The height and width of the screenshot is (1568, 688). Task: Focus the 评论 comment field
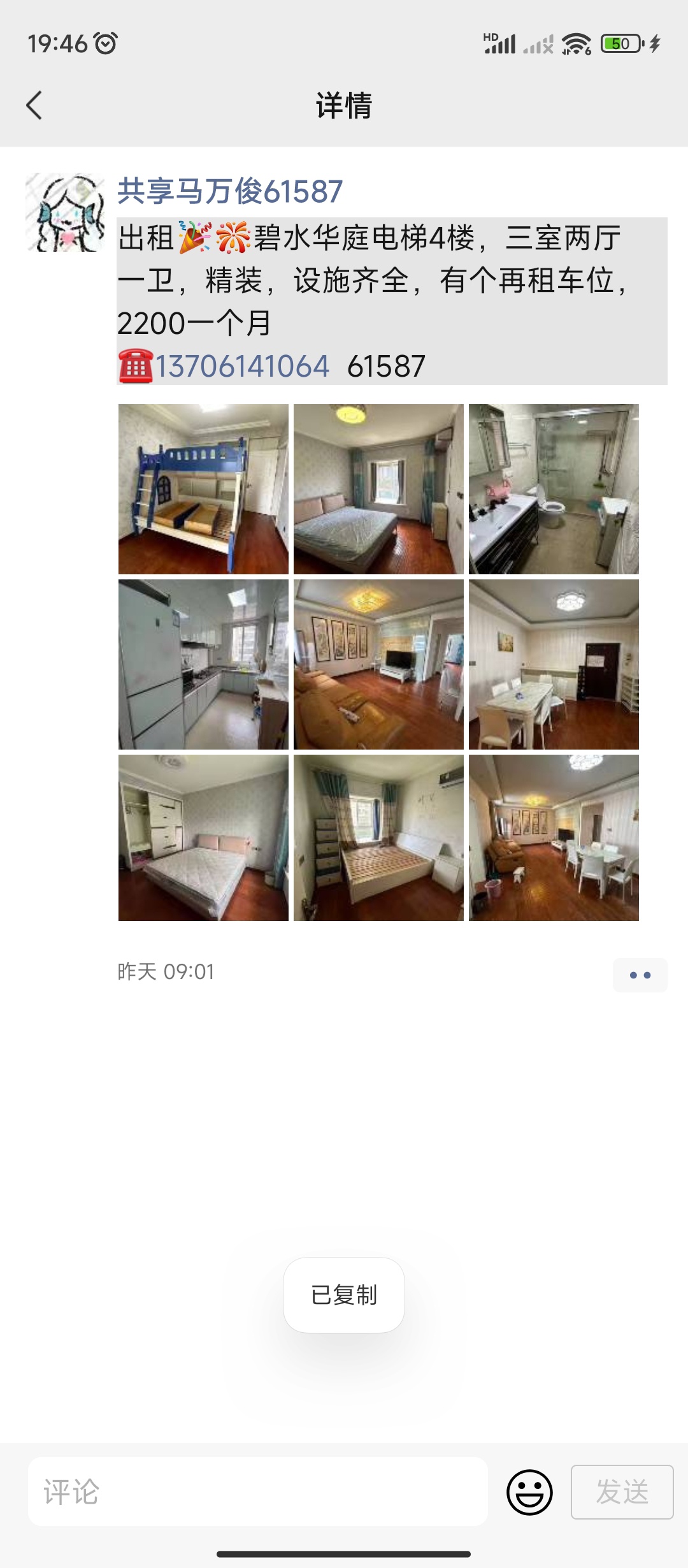258,1492
